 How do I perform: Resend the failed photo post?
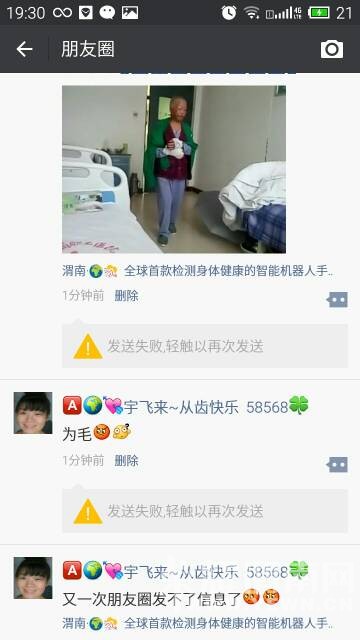tap(205, 346)
